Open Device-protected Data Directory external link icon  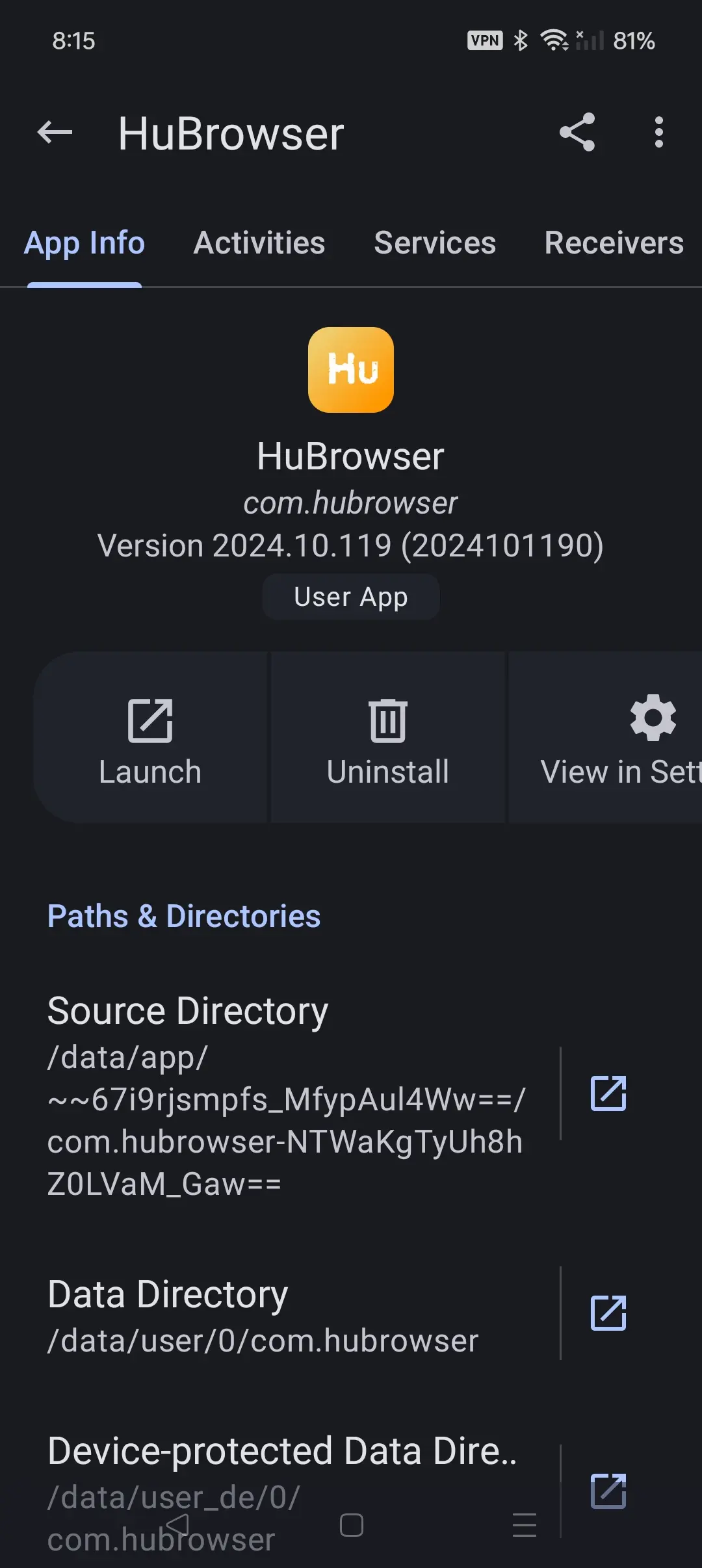coord(608,1492)
